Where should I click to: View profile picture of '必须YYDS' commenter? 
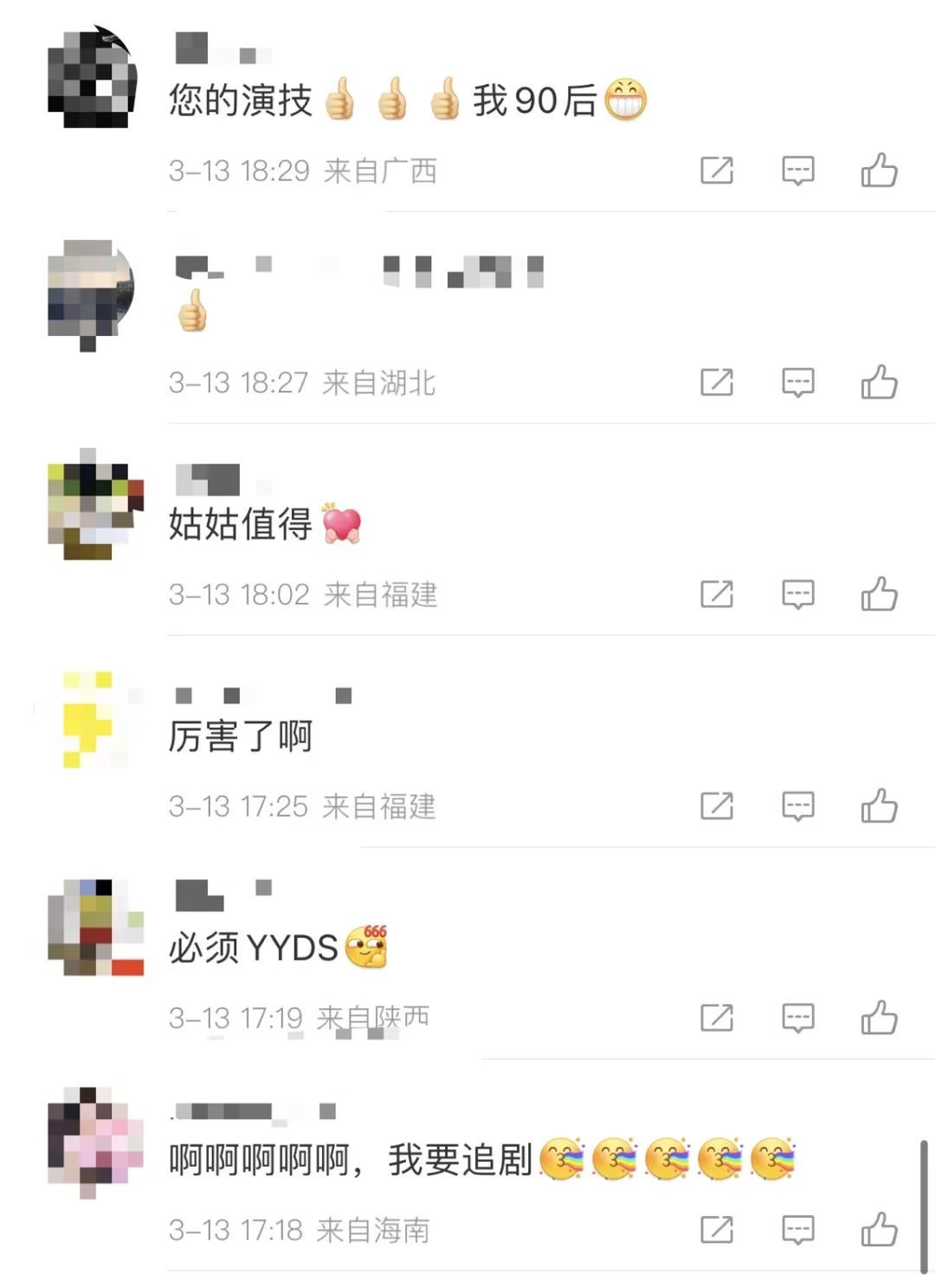94,928
